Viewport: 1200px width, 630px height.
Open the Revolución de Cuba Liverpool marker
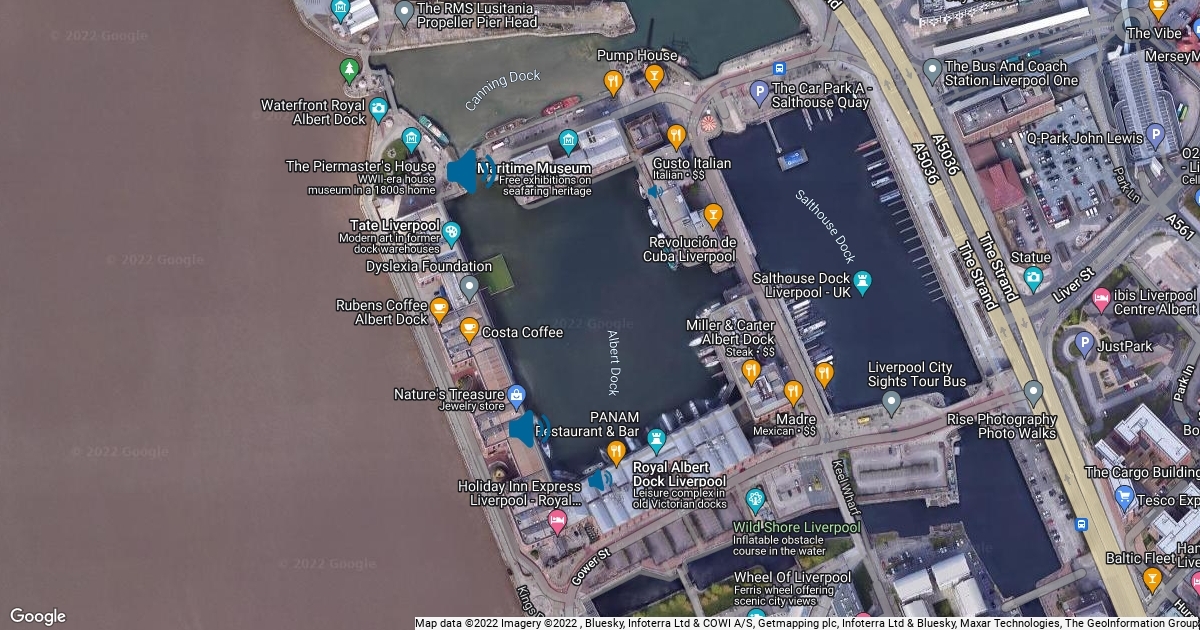click(x=713, y=214)
